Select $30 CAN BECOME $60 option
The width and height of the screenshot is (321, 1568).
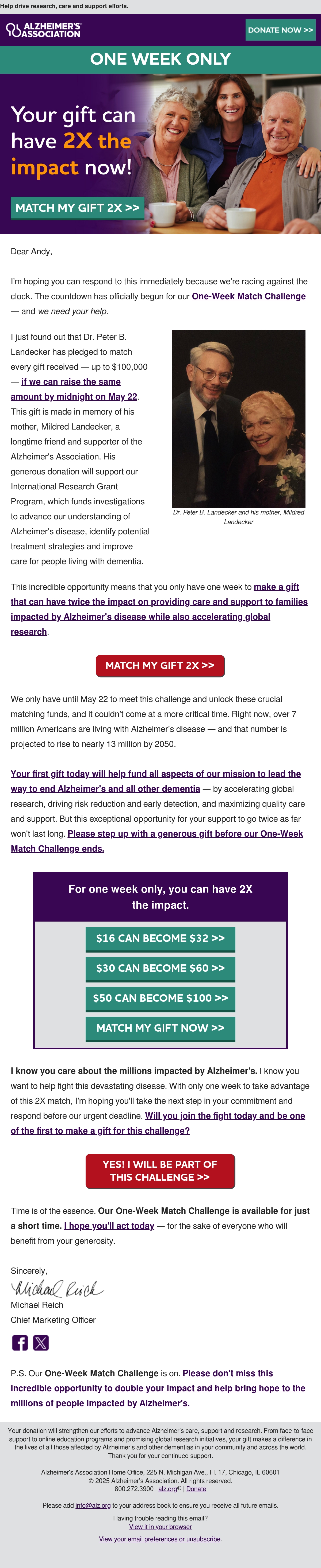point(160,968)
